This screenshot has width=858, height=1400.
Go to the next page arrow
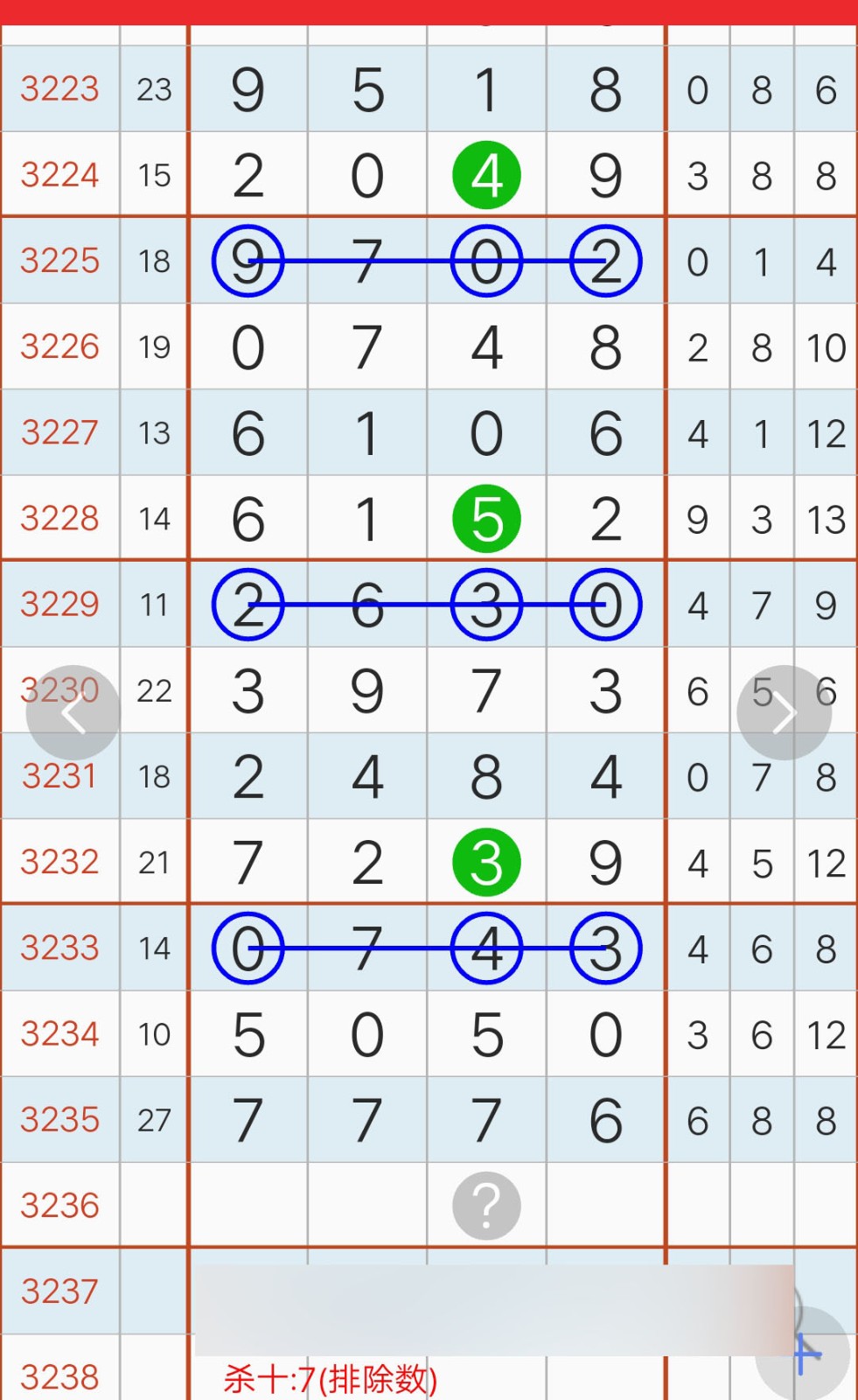click(x=784, y=712)
